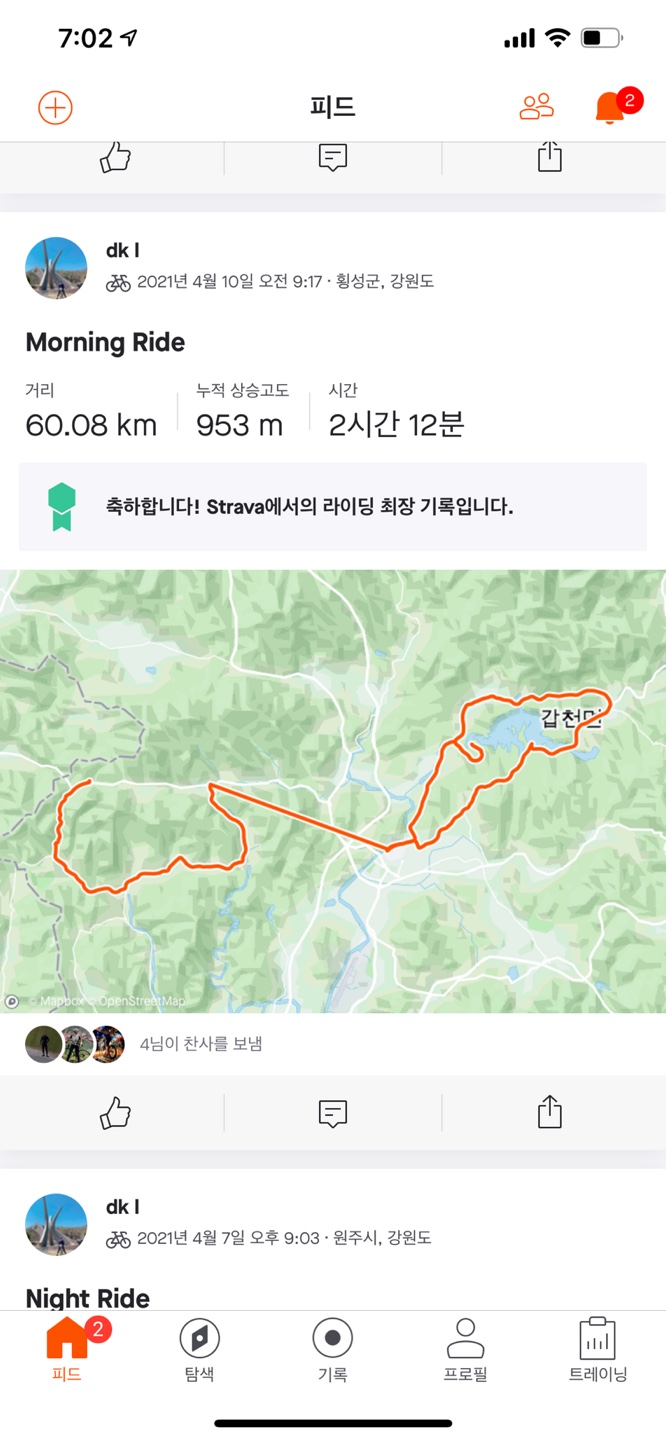Viewport: 666px width, 1440px height.
Task: Open the Night Ride activity
Action: [x=88, y=1297]
